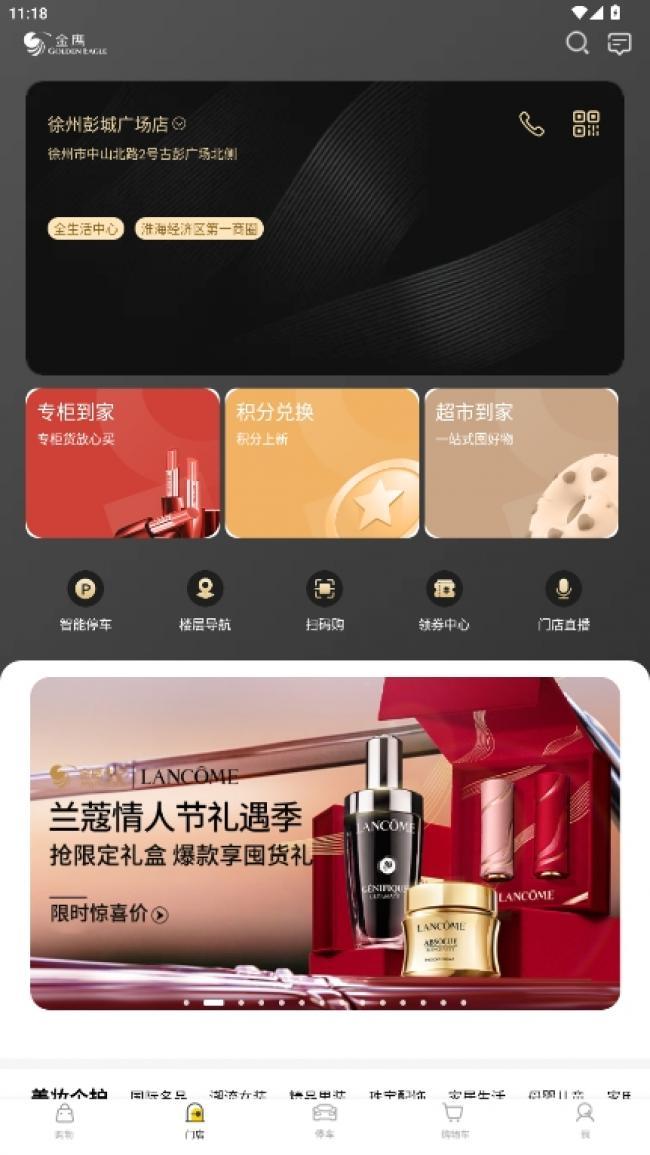Open the QR code scanner icon
650x1155 pixels.
(x=586, y=124)
